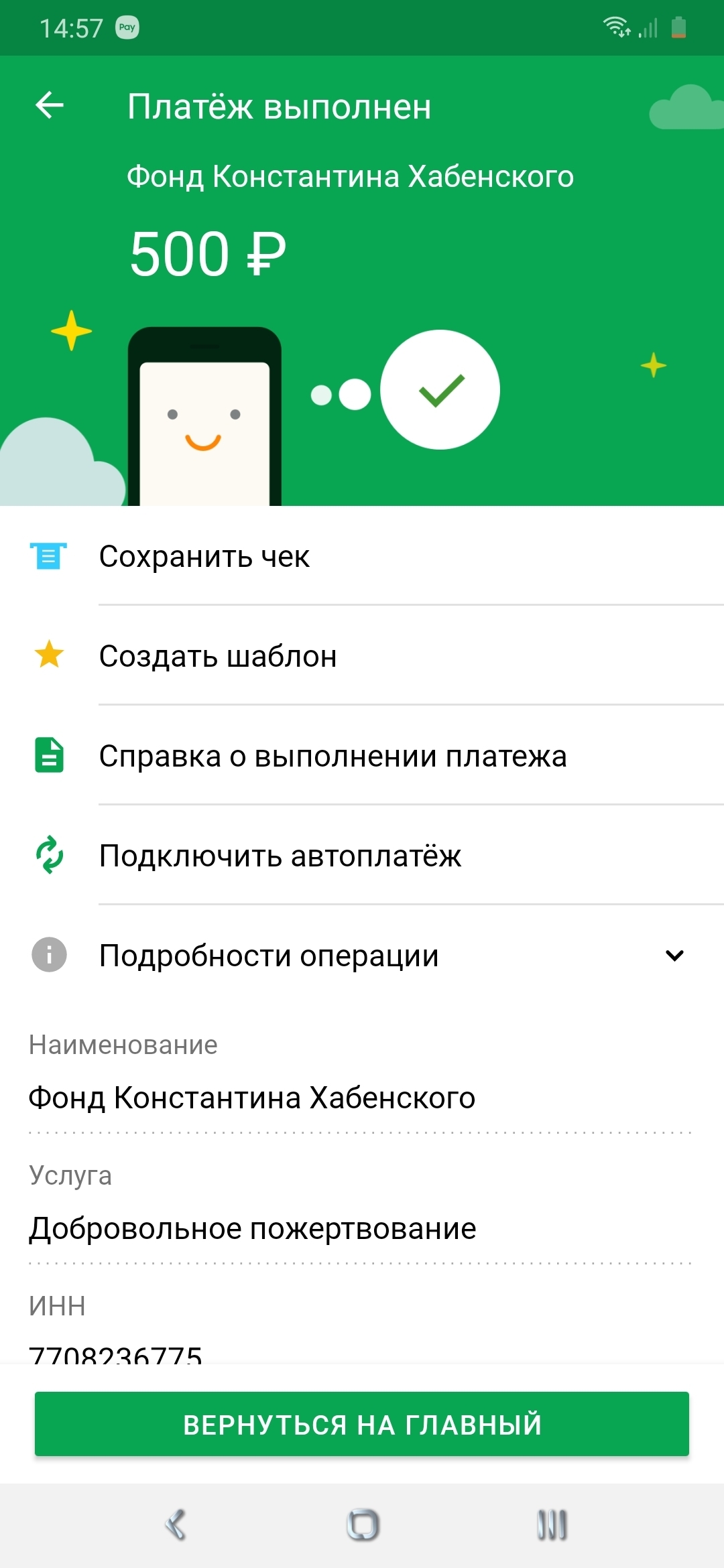Open the system recent apps view

click(552, 1525)
